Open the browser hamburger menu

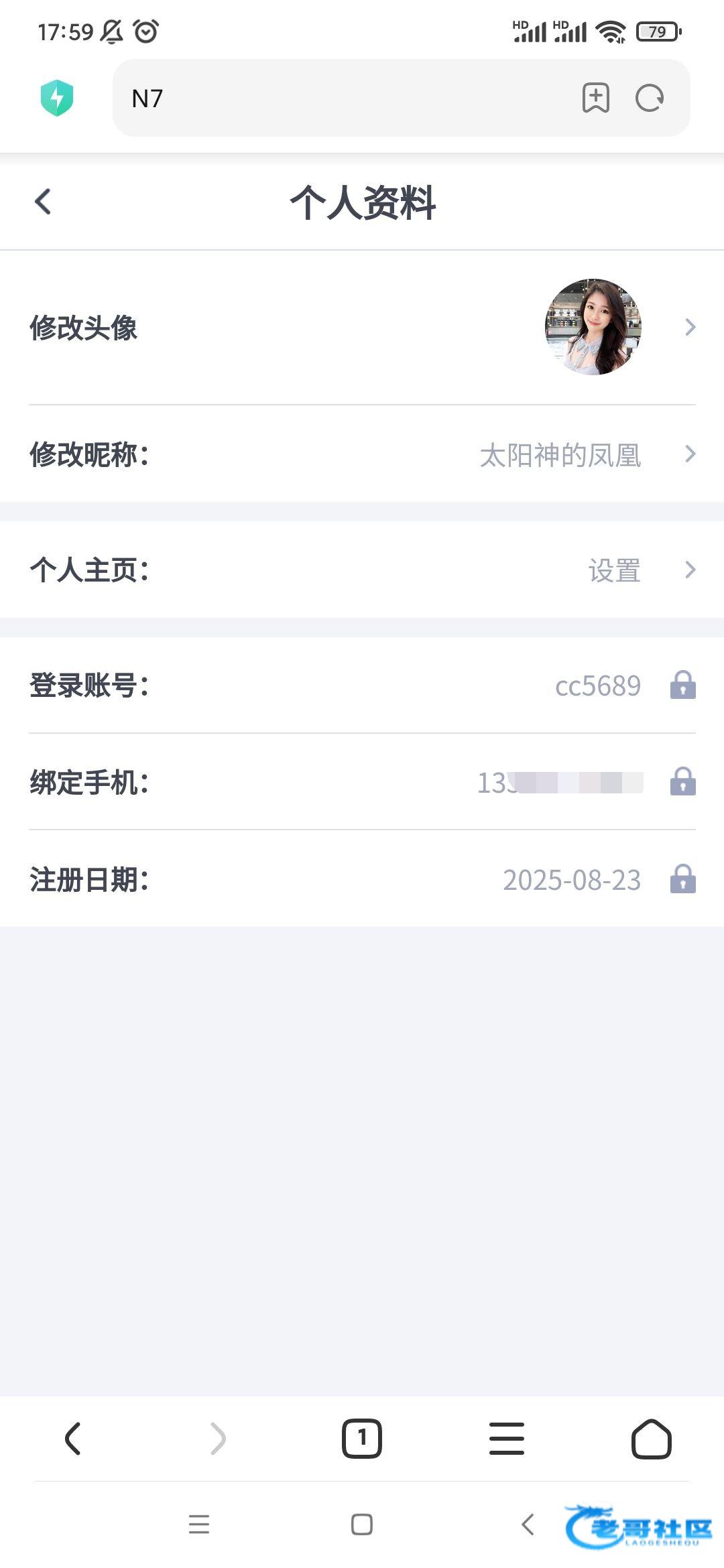tap(507, 1439)
